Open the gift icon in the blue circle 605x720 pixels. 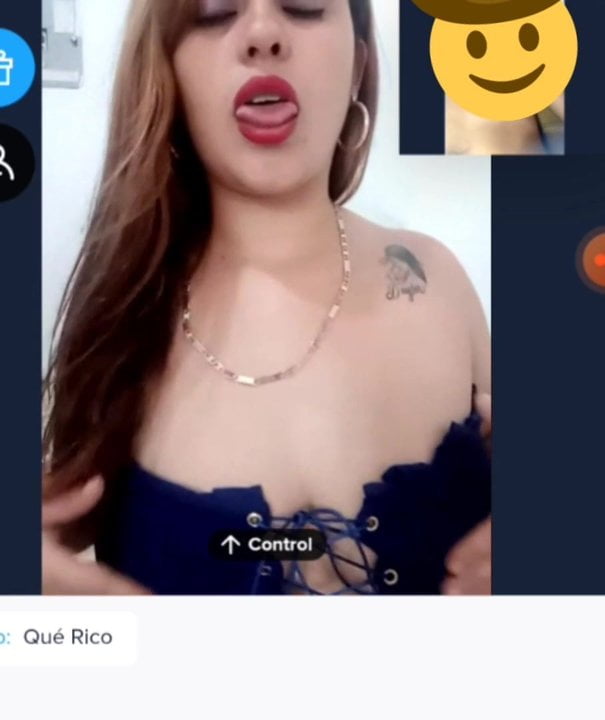point(10,67)
